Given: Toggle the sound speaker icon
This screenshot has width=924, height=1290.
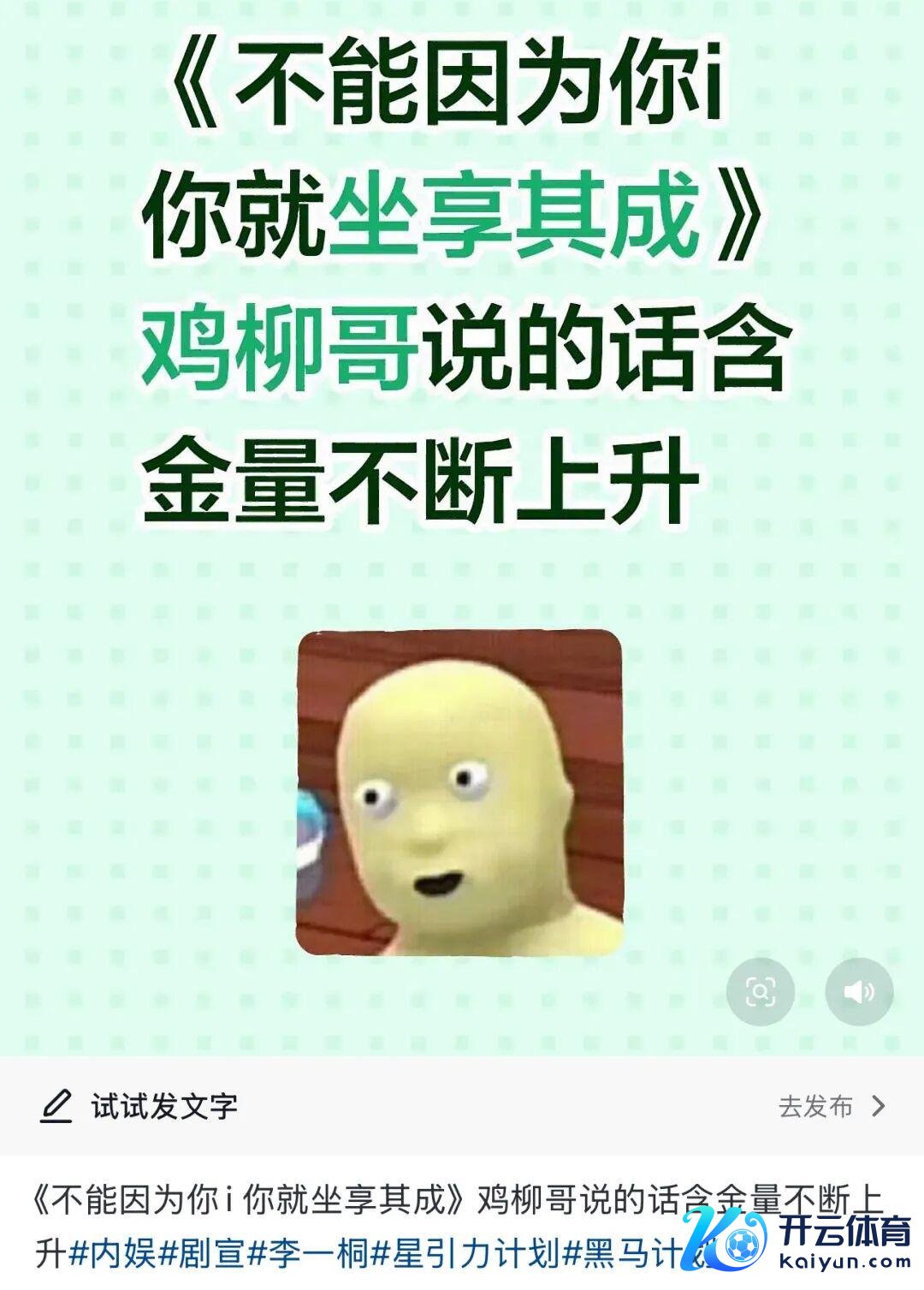Looking at the screenshot, I should tap(859, 991).
